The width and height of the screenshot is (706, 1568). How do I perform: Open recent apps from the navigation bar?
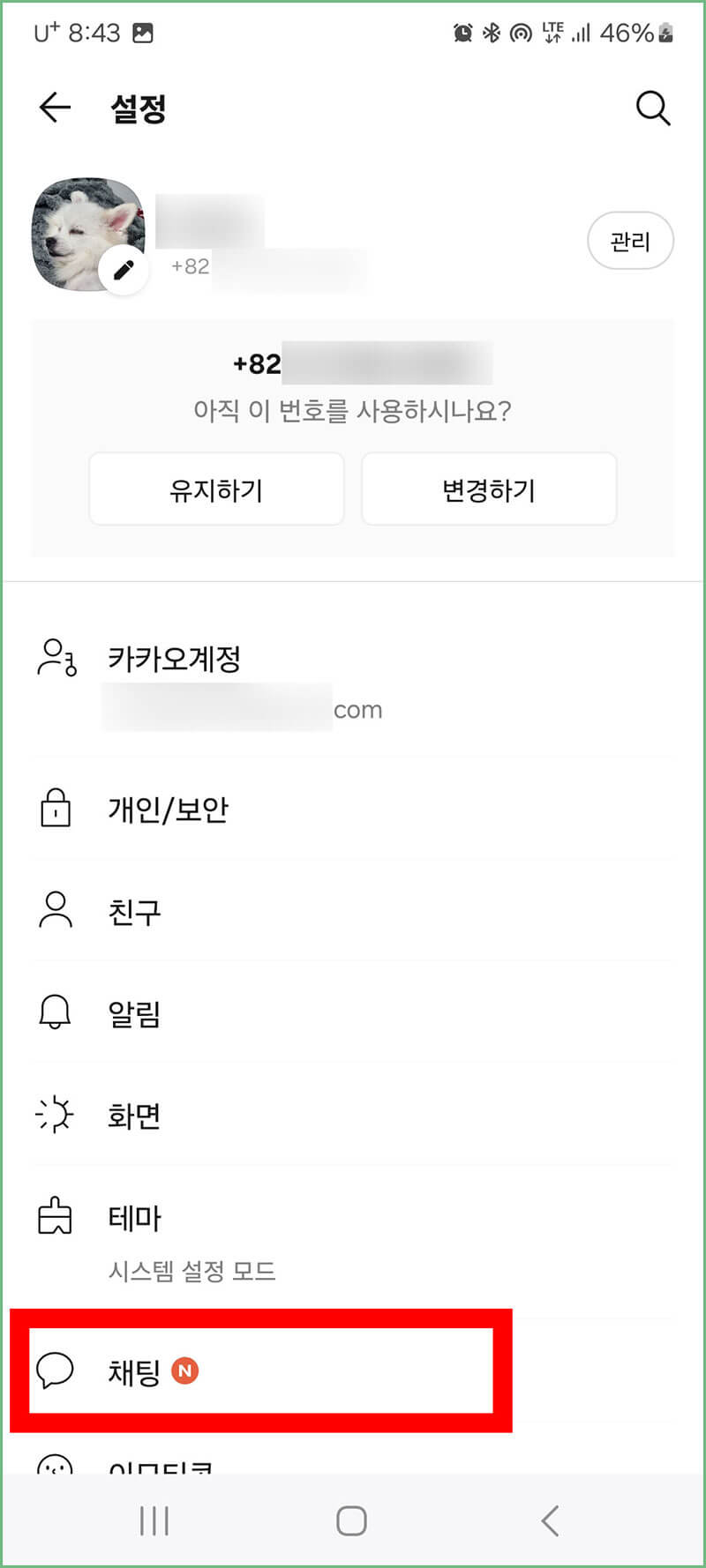pos(154,1519)
